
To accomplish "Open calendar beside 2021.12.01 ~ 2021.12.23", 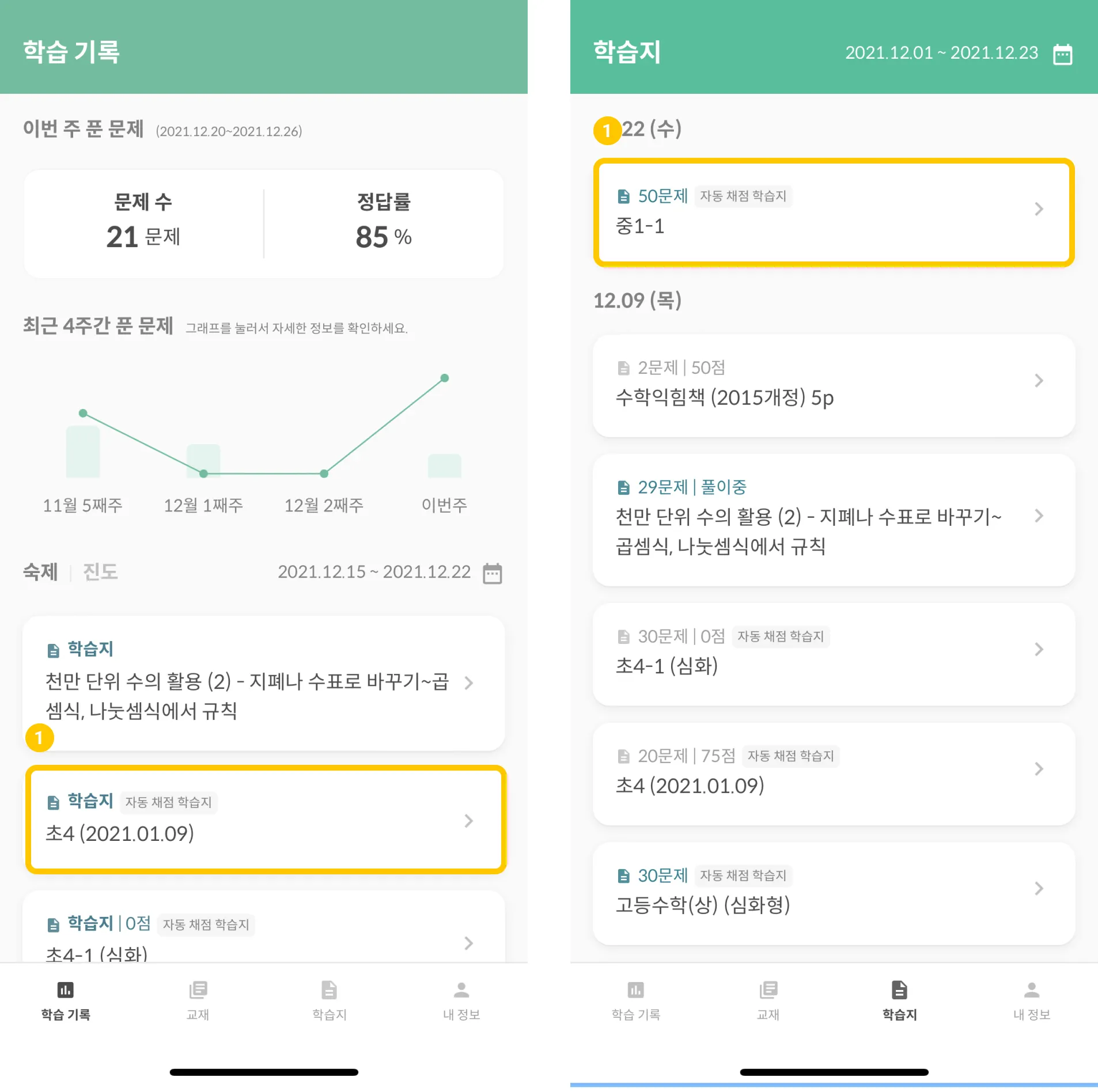I will click(1062, 55).
